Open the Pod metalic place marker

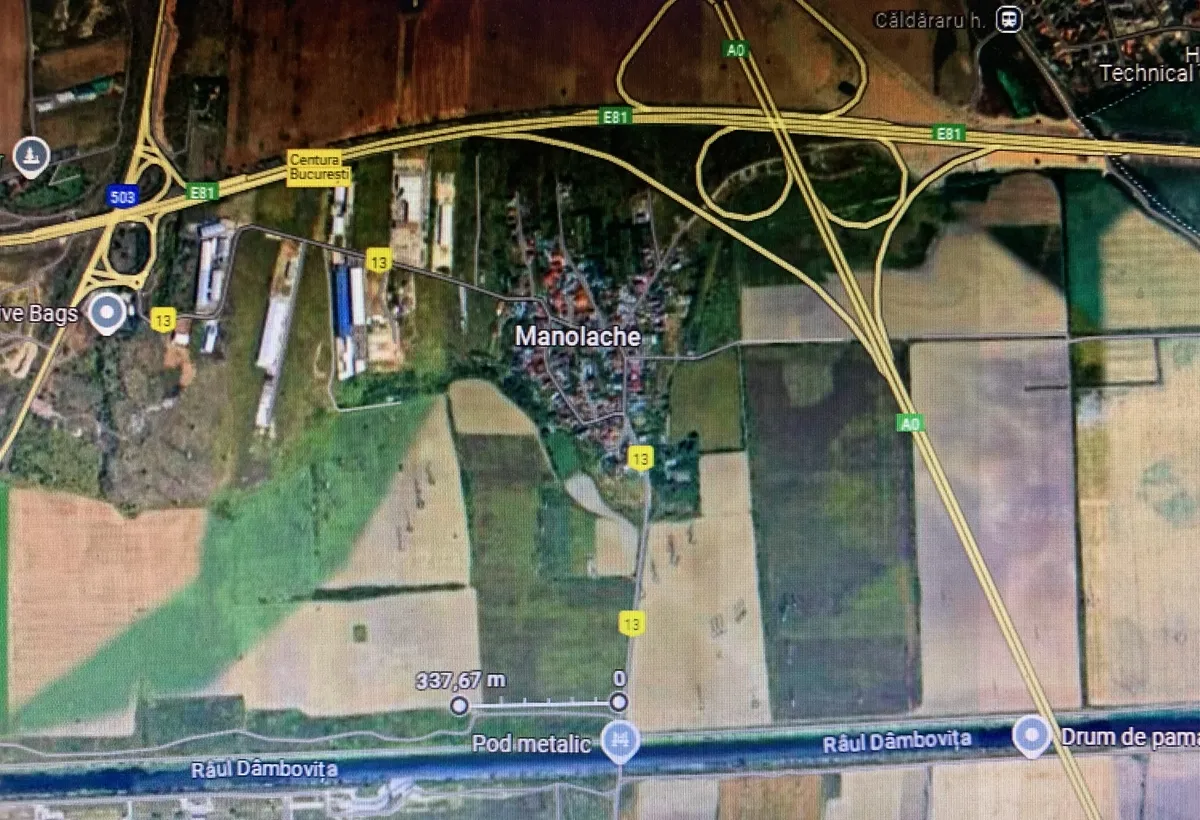point(621,740)
